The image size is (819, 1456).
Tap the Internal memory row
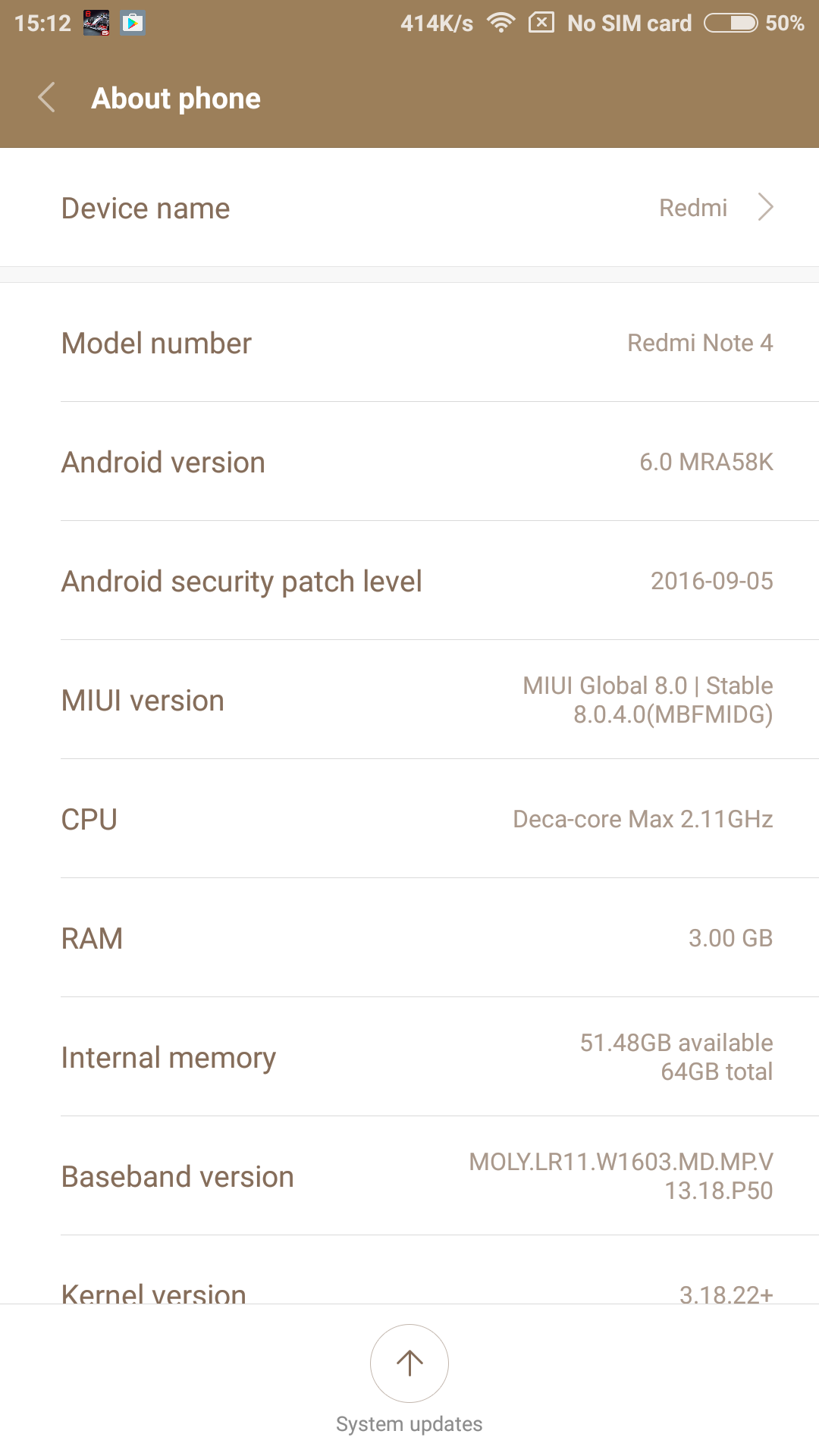point(409,1057)
